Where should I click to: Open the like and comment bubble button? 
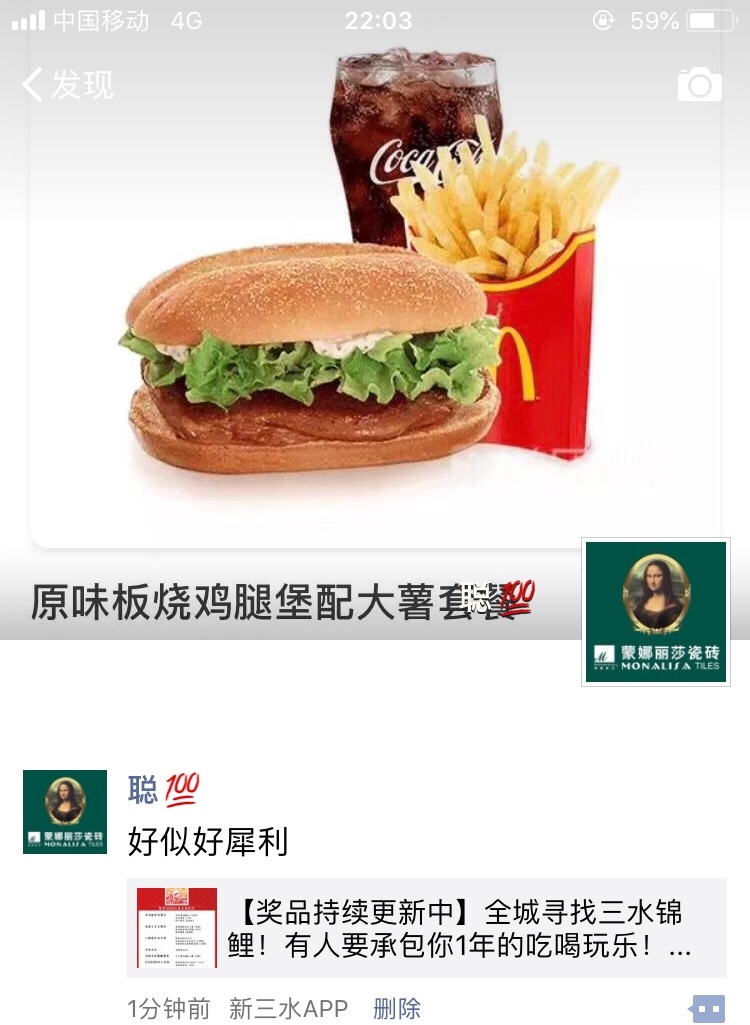tap(707, 1008)
